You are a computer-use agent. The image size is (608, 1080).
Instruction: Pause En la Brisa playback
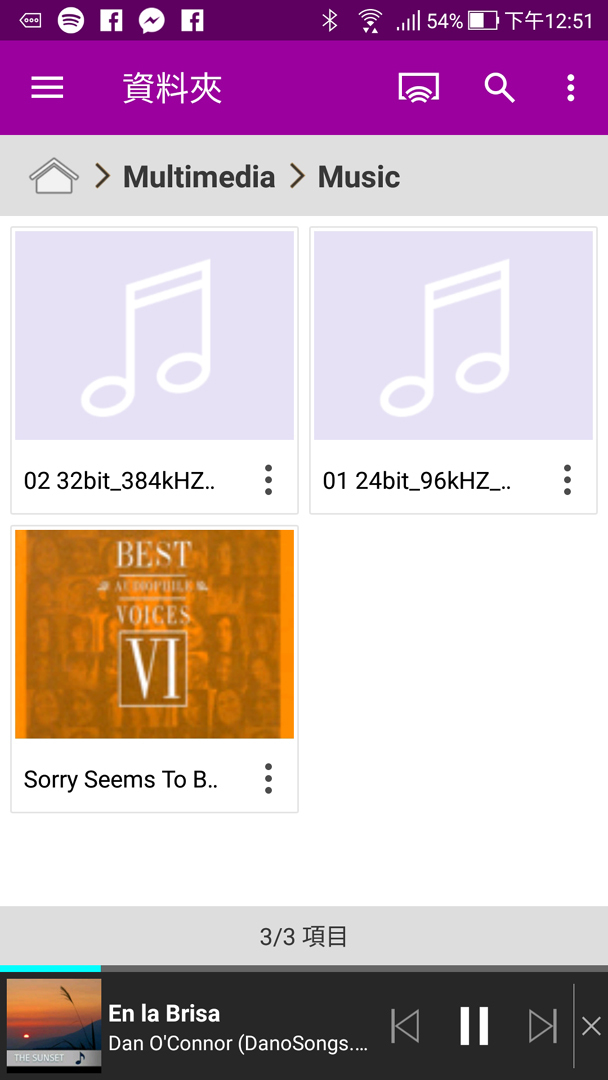click(474, 1026)
